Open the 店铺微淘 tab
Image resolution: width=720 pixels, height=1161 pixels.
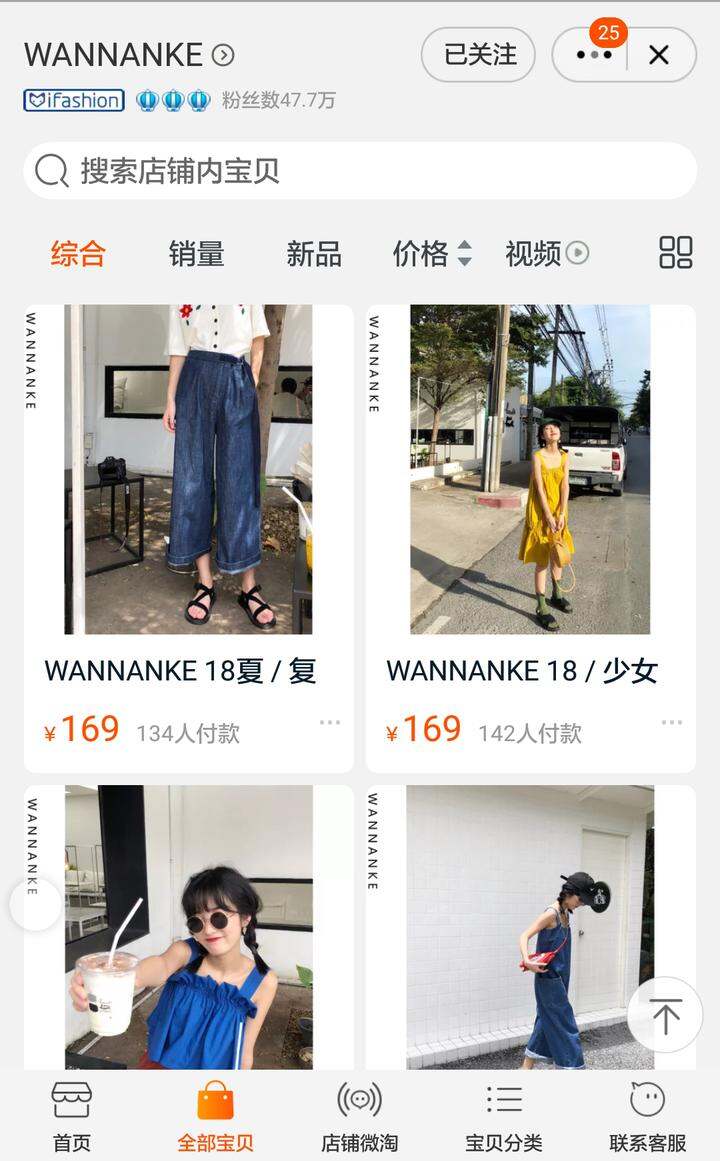(x=359, y=1116)
